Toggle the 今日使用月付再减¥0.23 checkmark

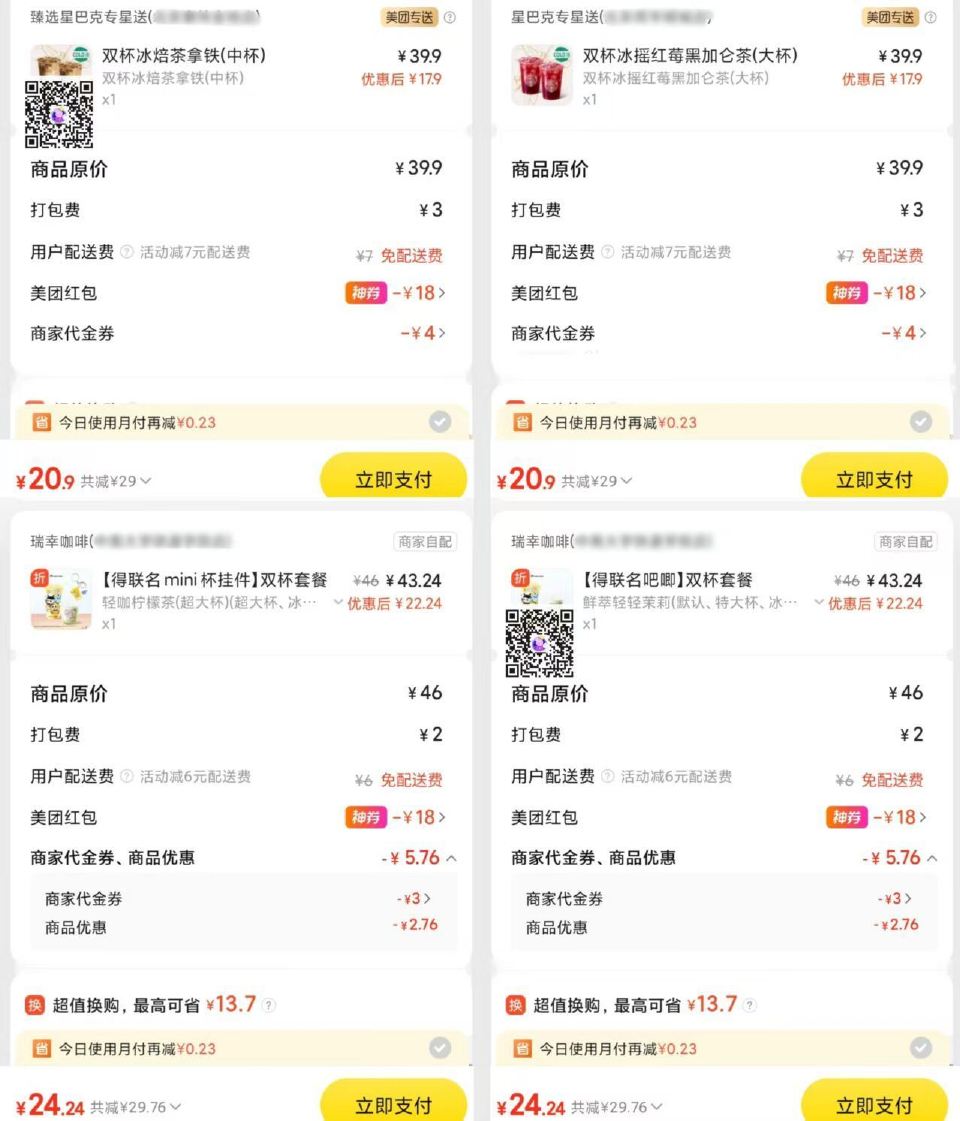point(440,421)
